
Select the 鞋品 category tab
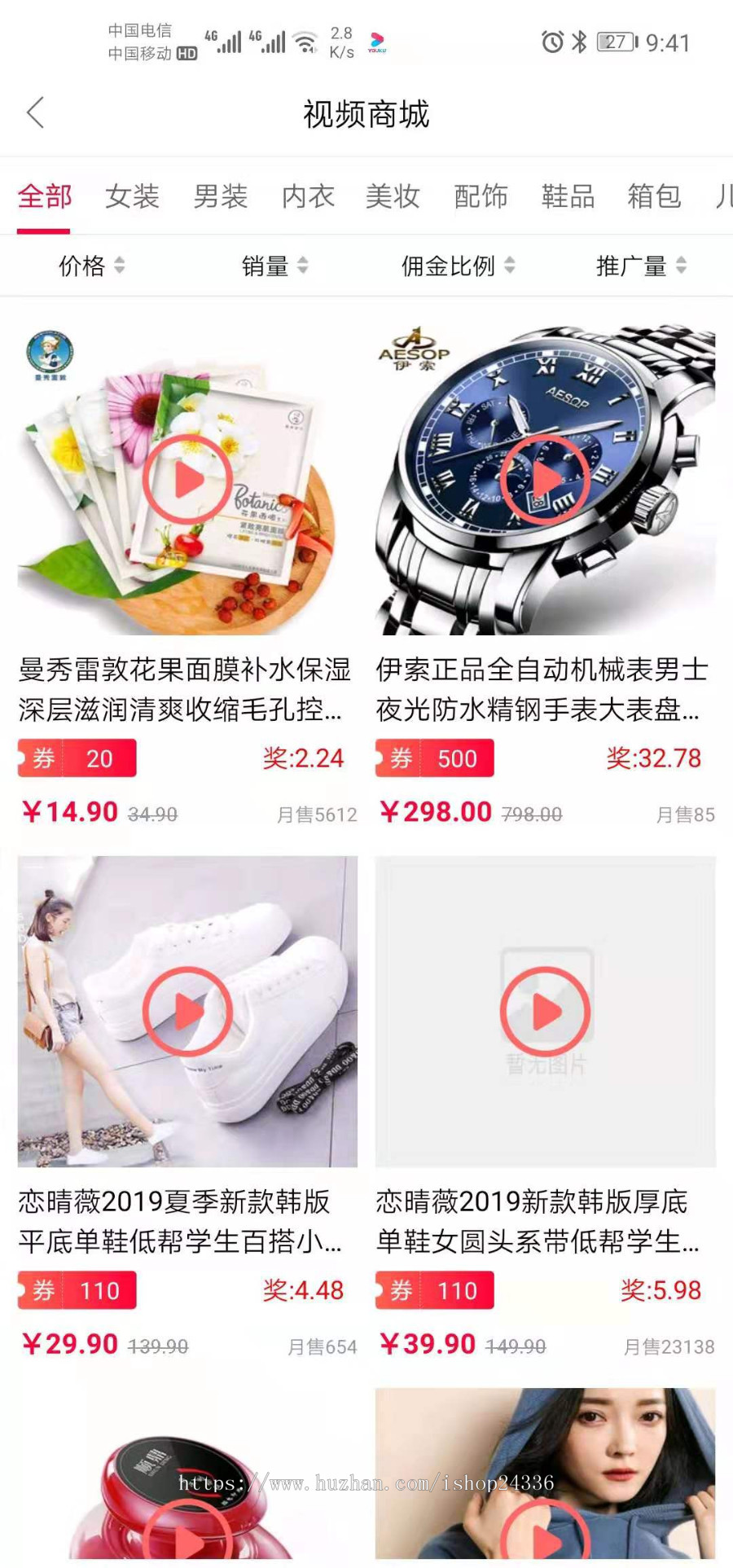pos(567,196)
